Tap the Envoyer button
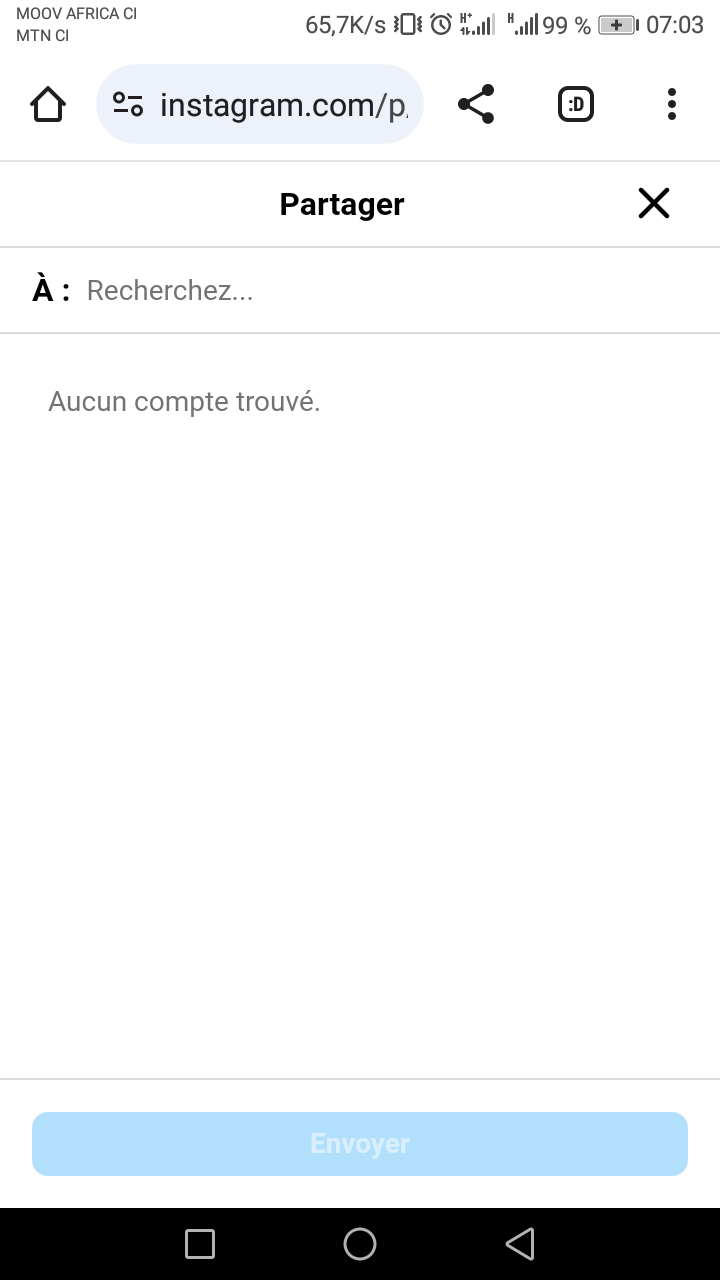 point(360,1144)
